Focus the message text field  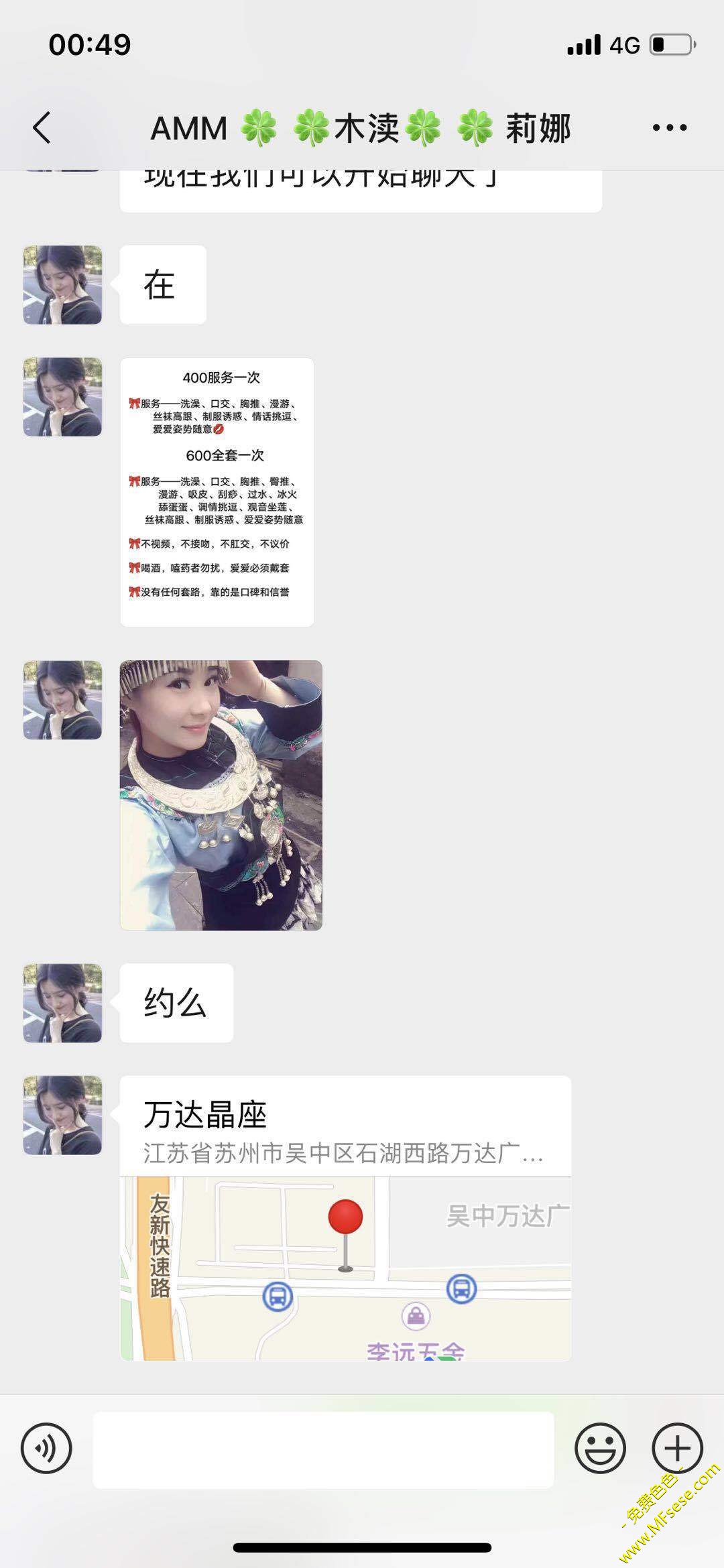coord(323,1449)
